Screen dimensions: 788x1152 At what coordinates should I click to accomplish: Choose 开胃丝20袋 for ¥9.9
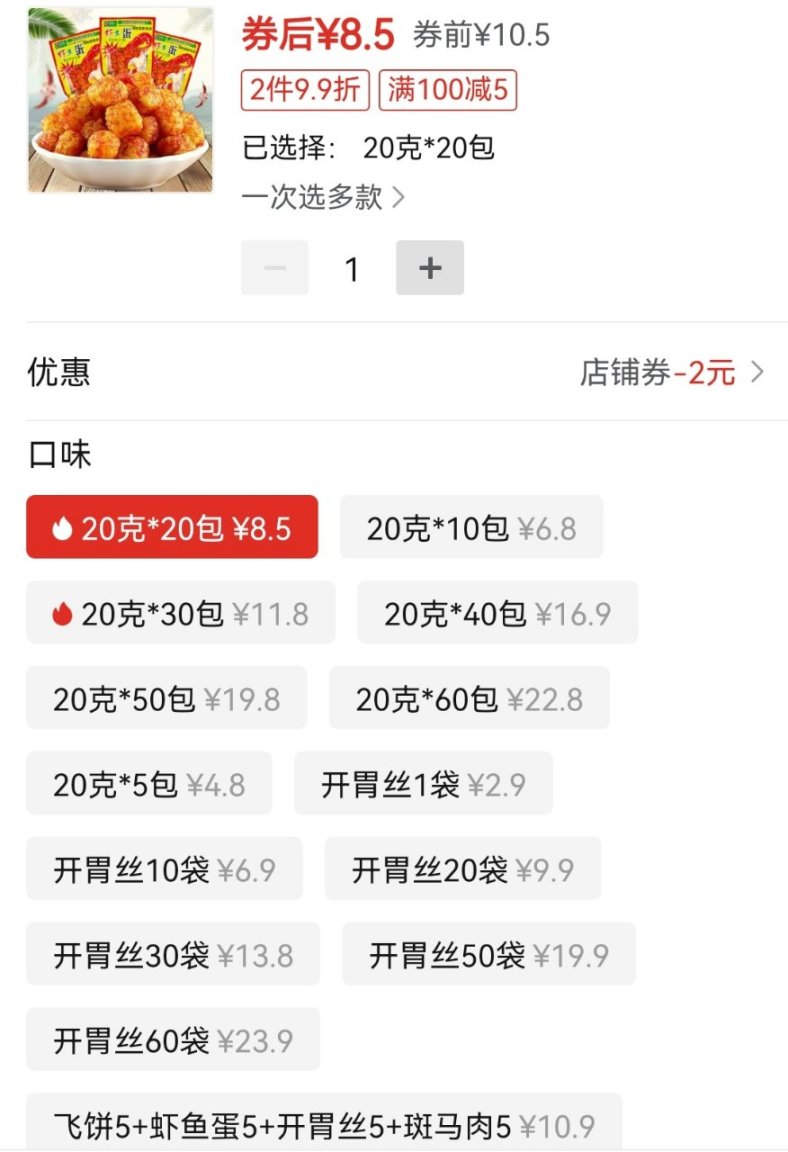point(462,869)
